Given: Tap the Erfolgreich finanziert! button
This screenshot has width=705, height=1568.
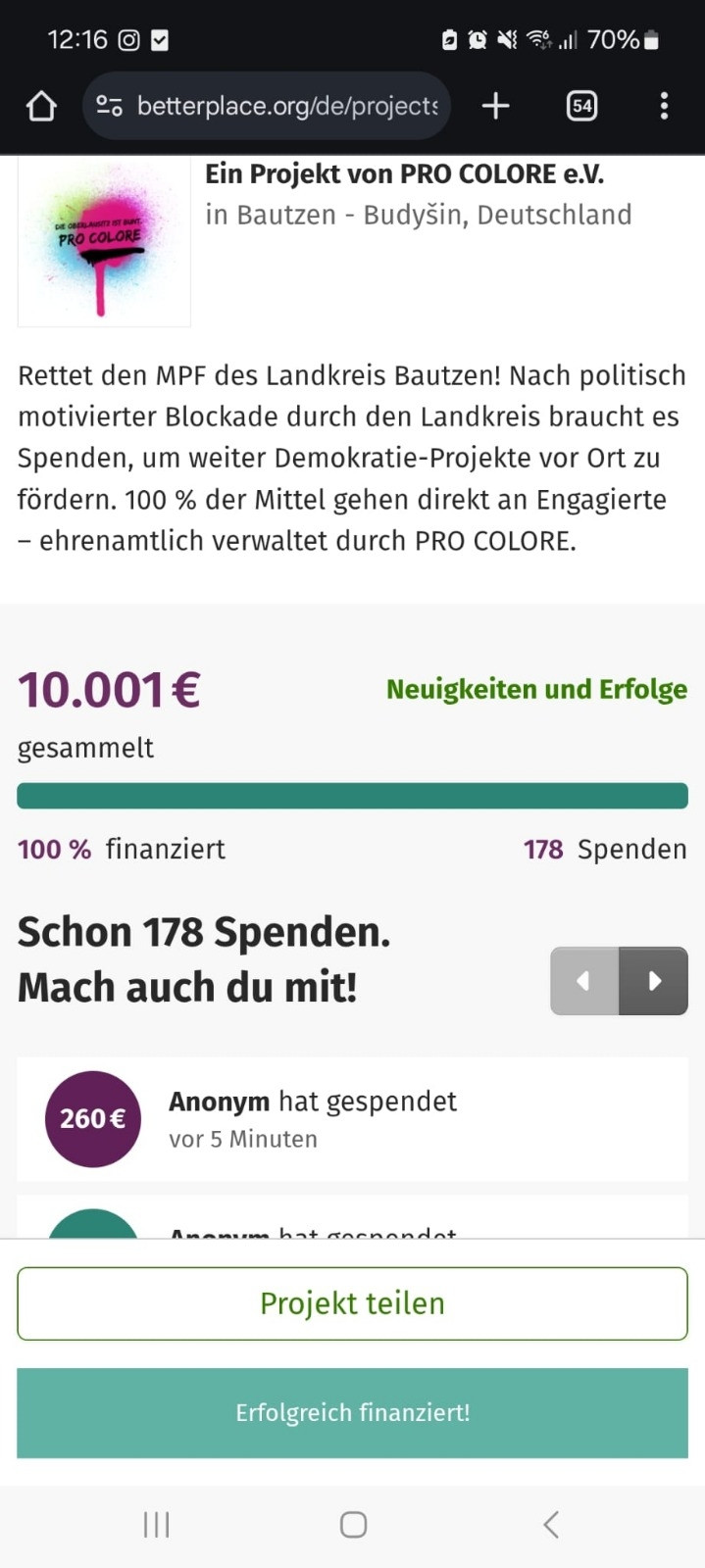Looking at the screenshot, I should (x=352, y=1412).
